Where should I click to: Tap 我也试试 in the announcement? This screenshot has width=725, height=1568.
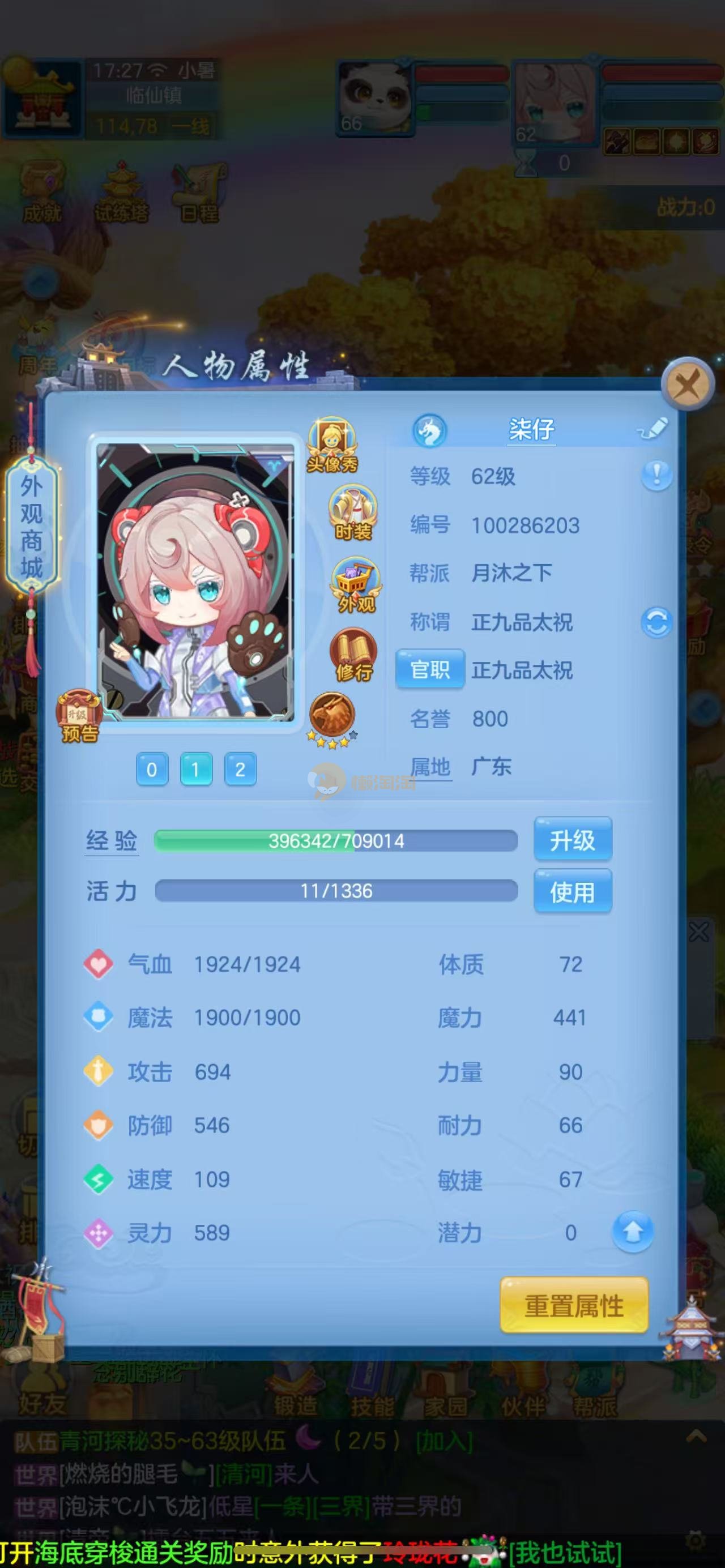(x=565, y=1552)
